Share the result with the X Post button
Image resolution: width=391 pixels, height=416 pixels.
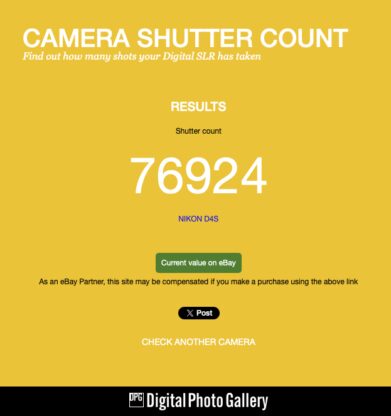pyautogui.click(x=199, y=313)
